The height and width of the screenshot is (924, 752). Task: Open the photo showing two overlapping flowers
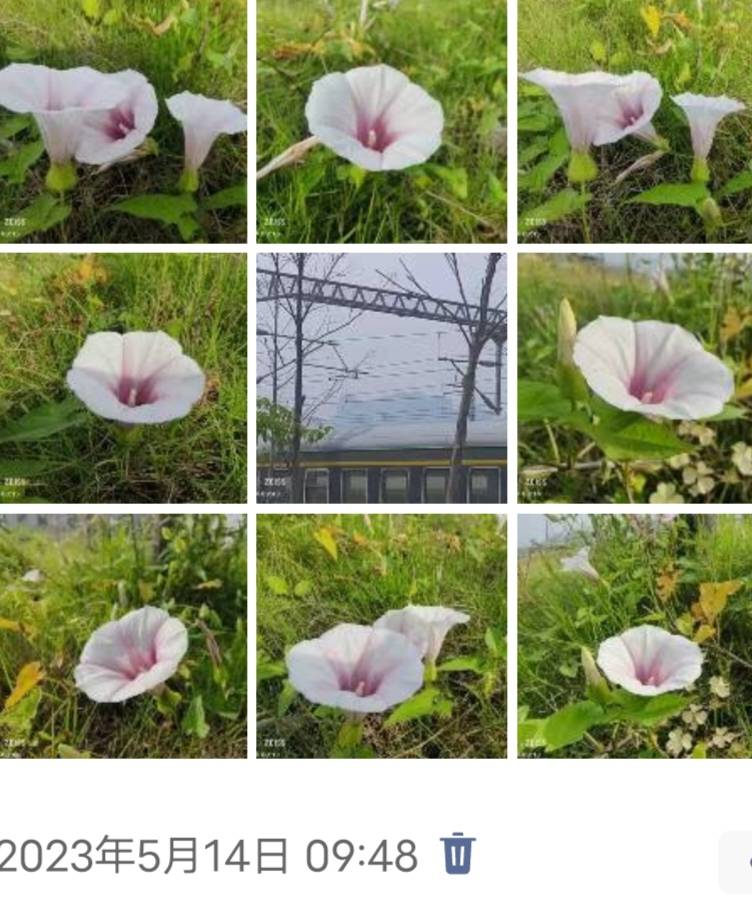381,636
